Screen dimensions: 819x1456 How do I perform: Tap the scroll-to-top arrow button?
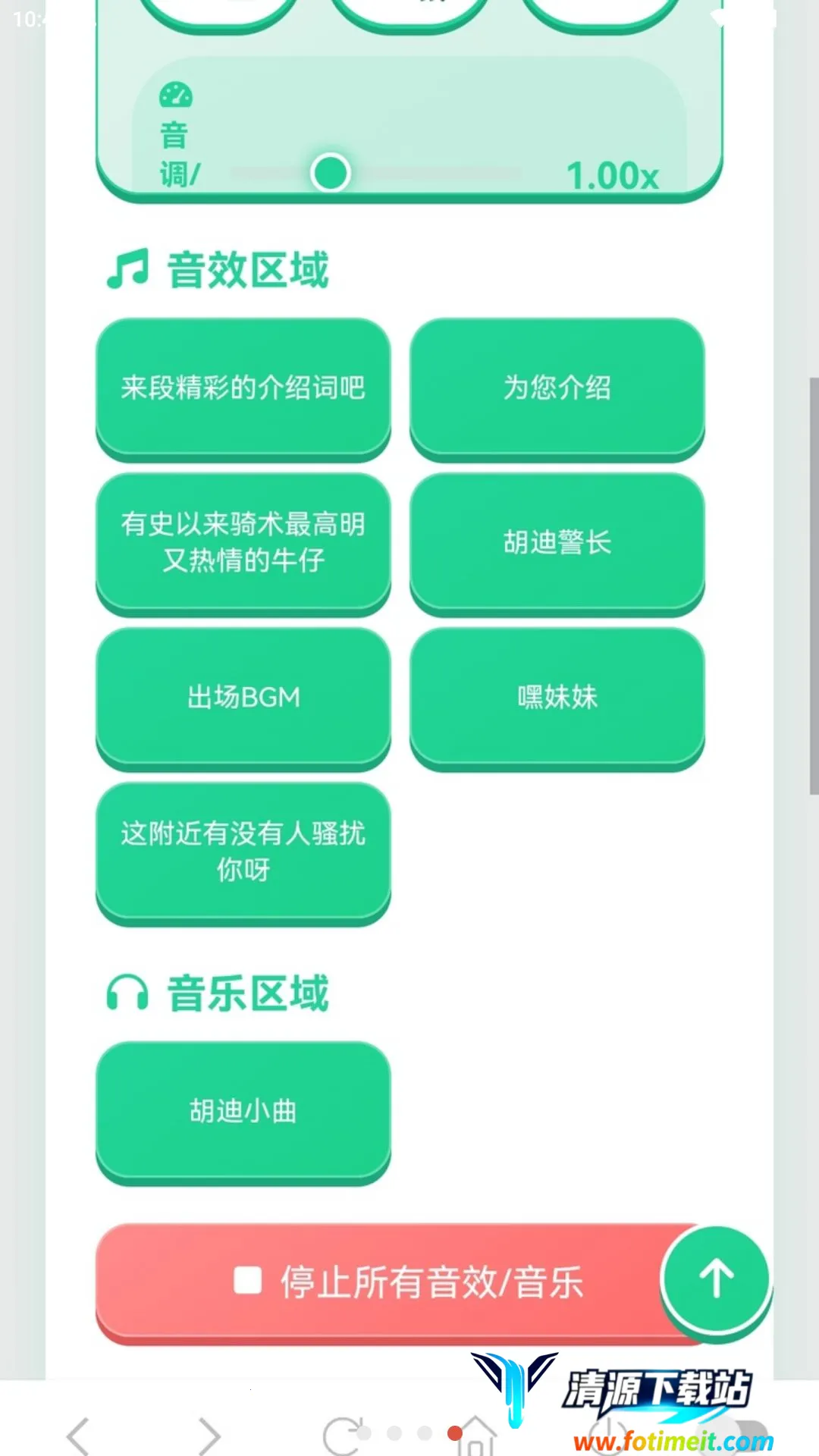coord(716,1279)
